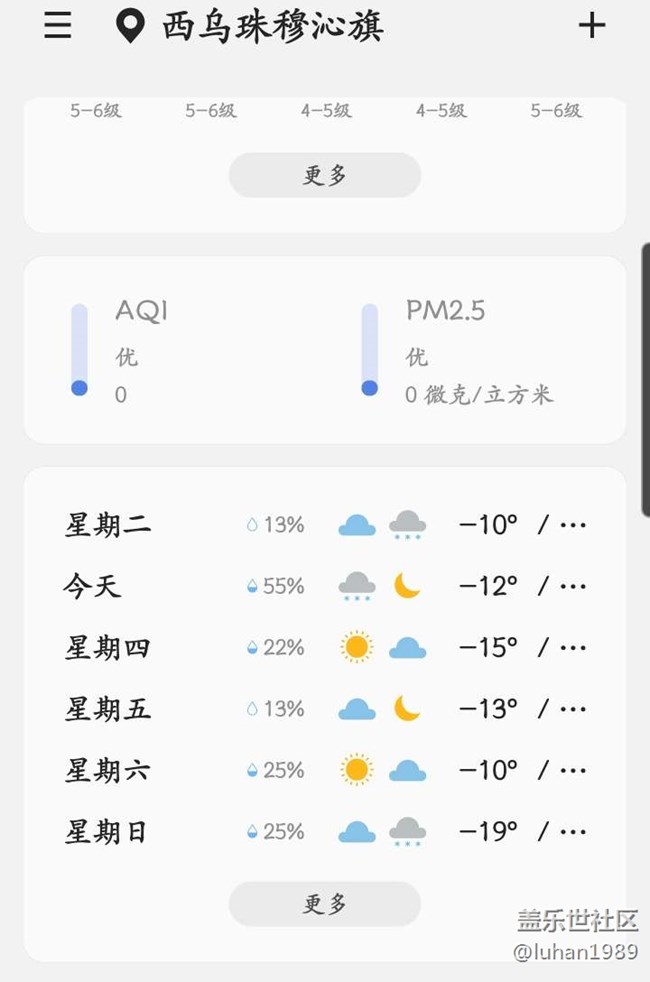View forecast row for 今天

tap(324, 586)
